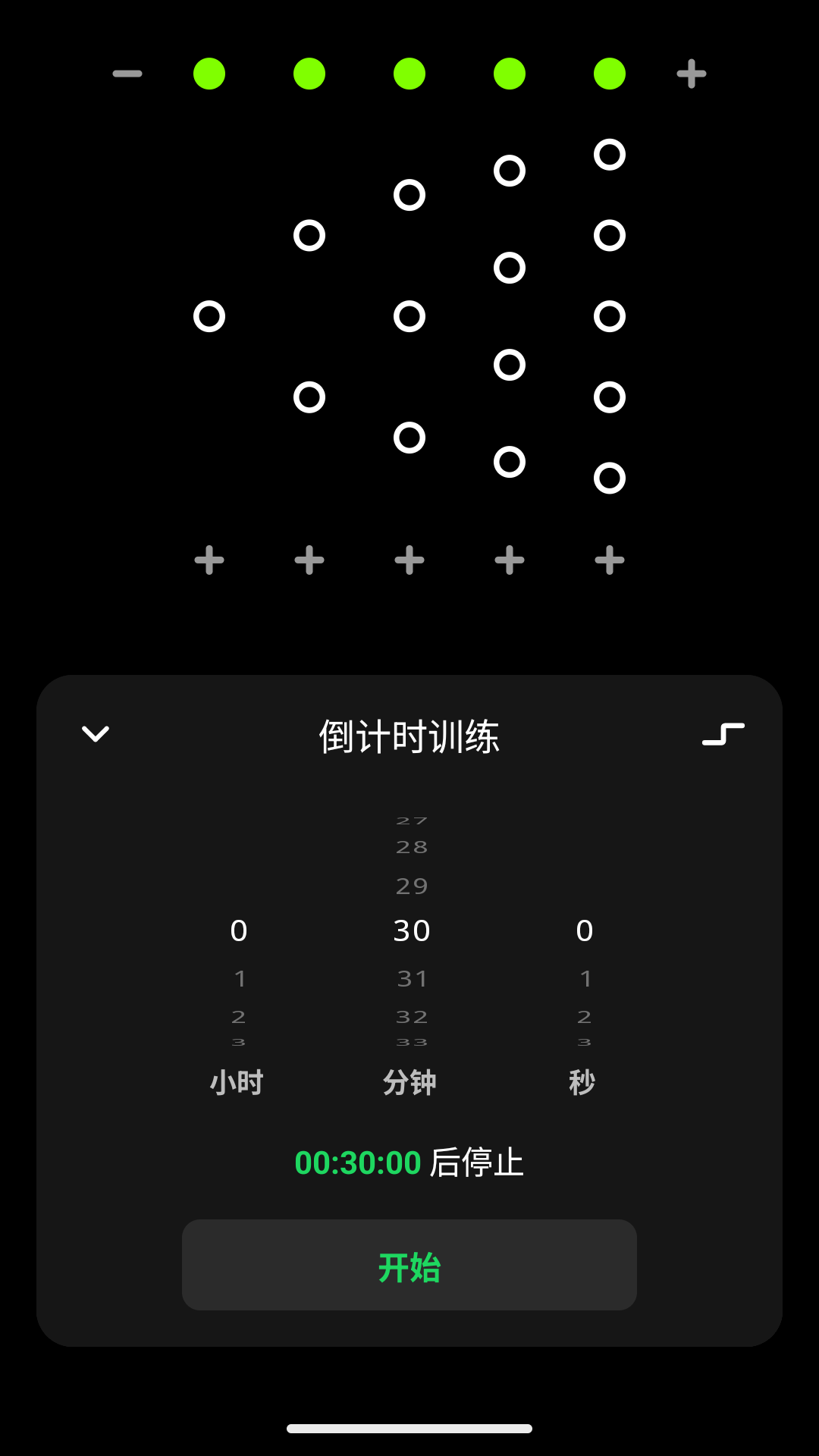Add a subdivision under the last beat column
Viewport: 819px width, 1456px height.
[609, 559]
